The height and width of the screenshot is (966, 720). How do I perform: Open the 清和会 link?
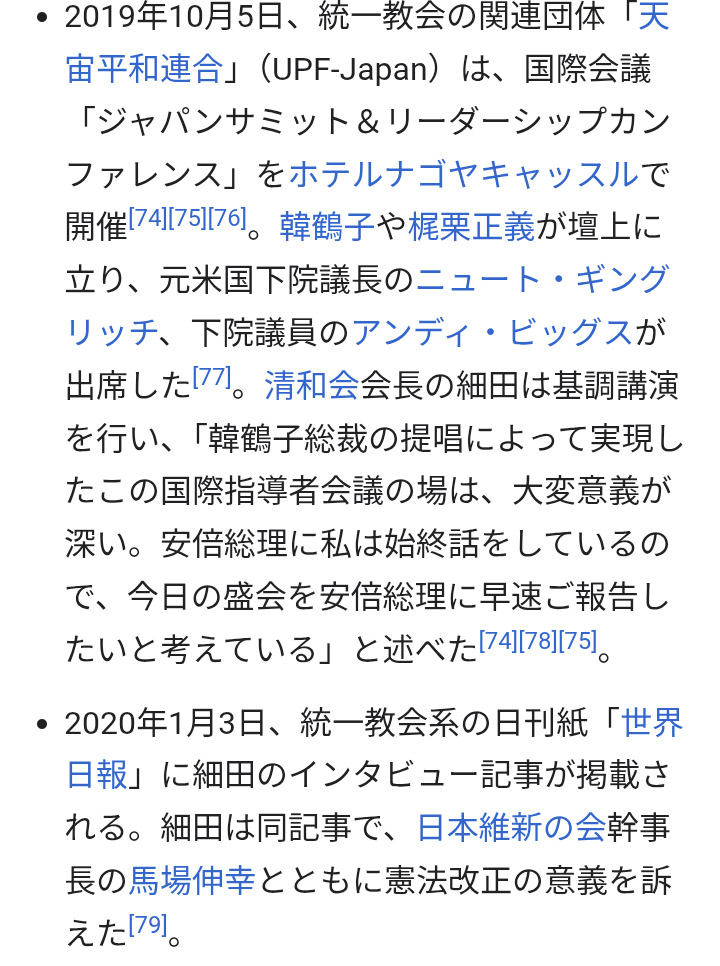coord(311,383)
